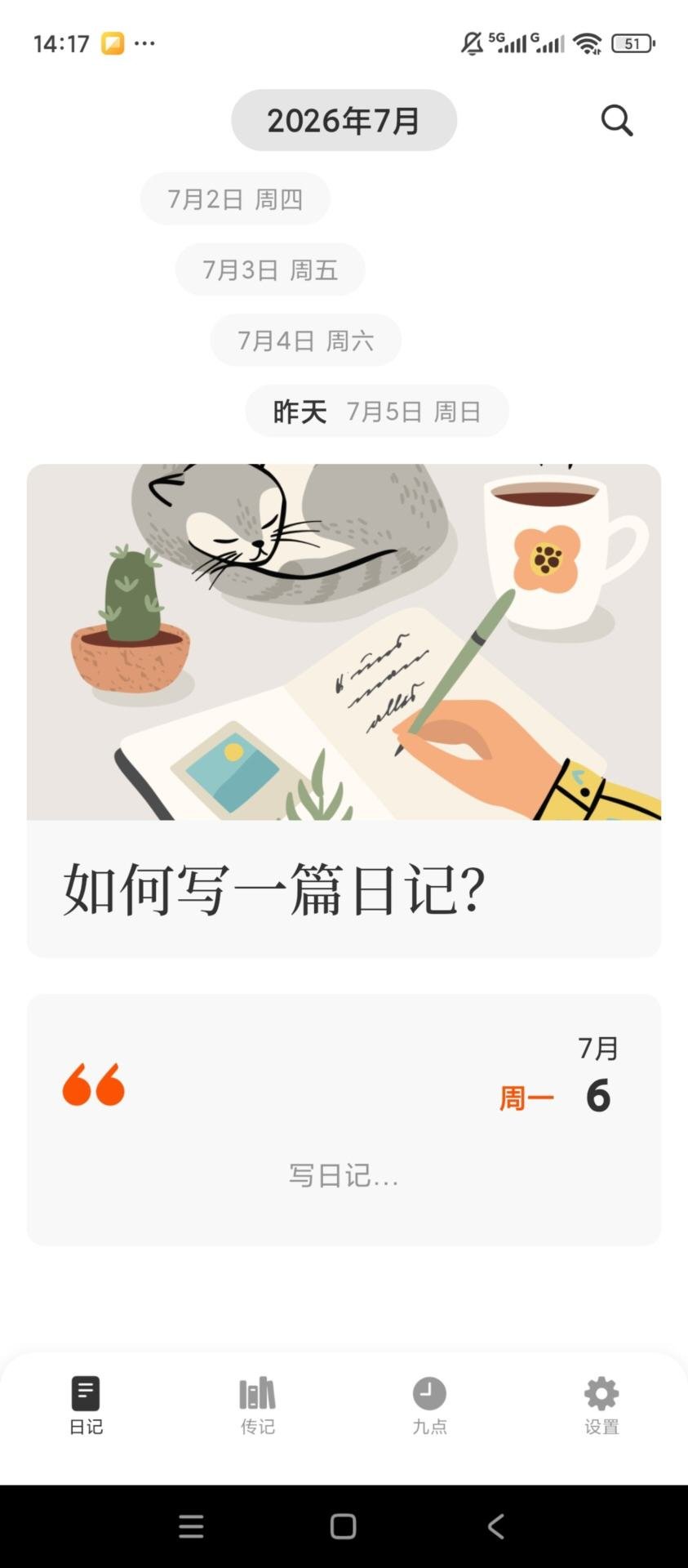This screenshot has height=1568, width=688.
Task: Switch to the 日记 tab
Action: pos(86,1405)
